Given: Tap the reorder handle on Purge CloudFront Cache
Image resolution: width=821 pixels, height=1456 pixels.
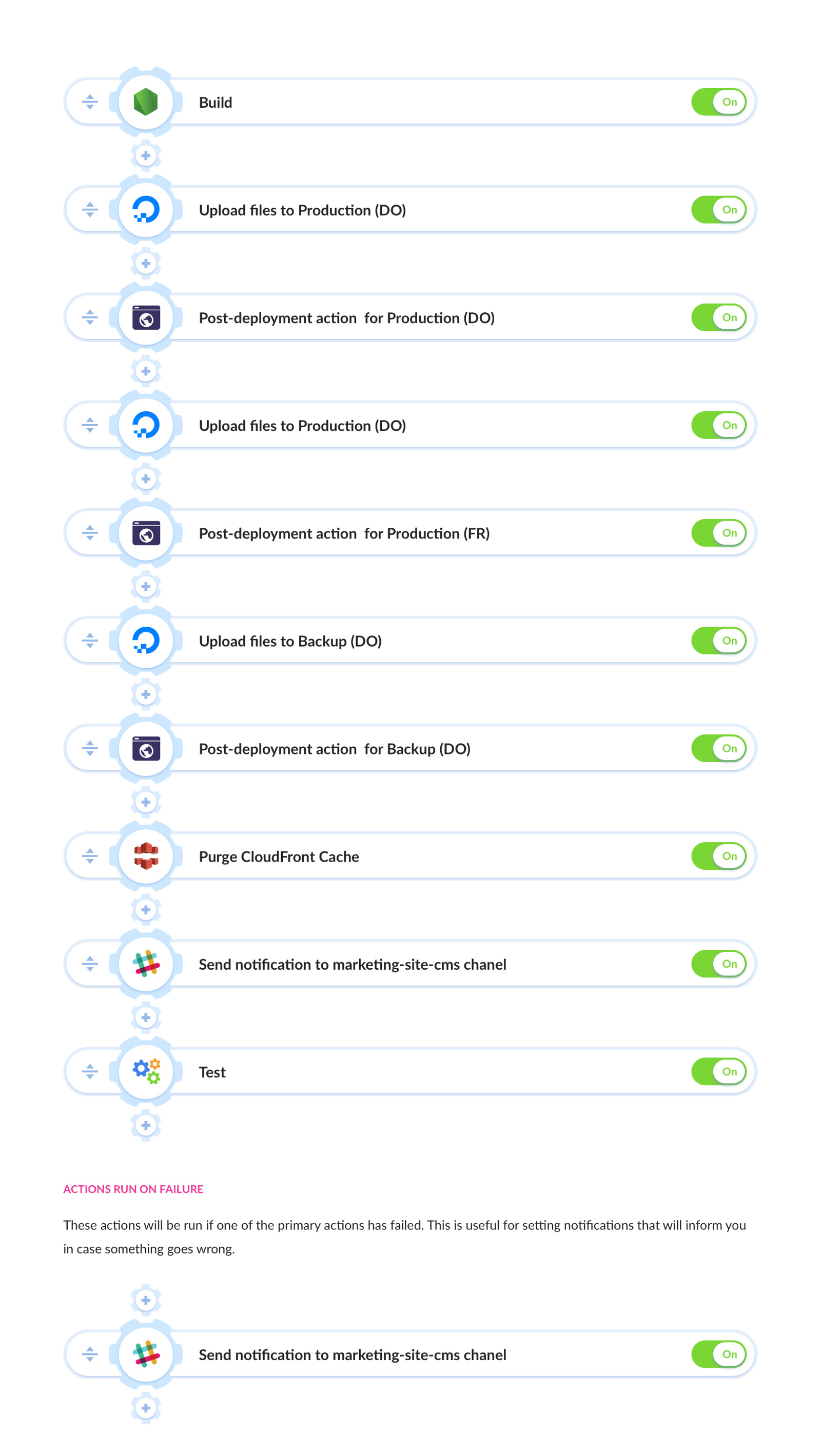Looking at the screenshot, I should (x=90, y=856).
